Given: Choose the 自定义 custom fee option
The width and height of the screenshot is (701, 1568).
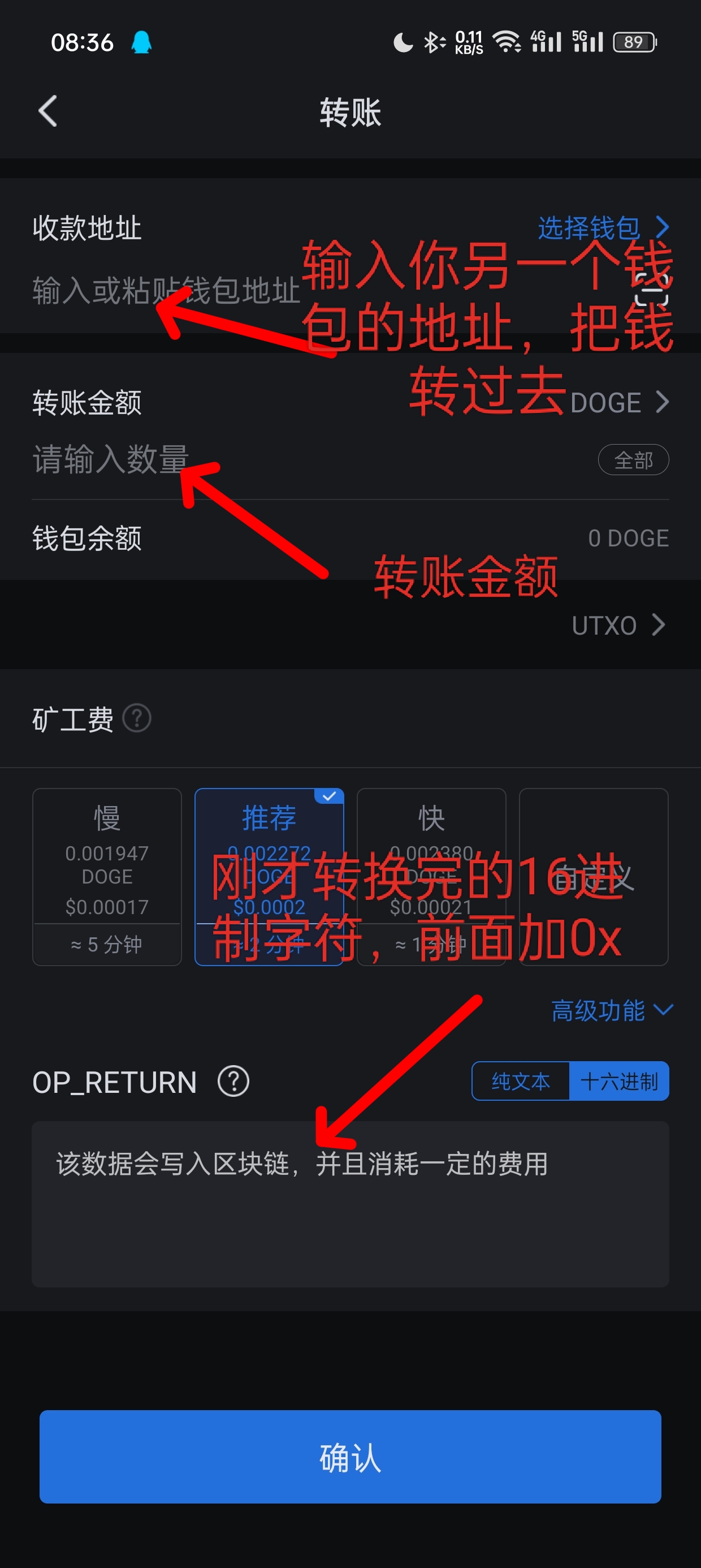Looking at the screenshot, I should 593,876.
